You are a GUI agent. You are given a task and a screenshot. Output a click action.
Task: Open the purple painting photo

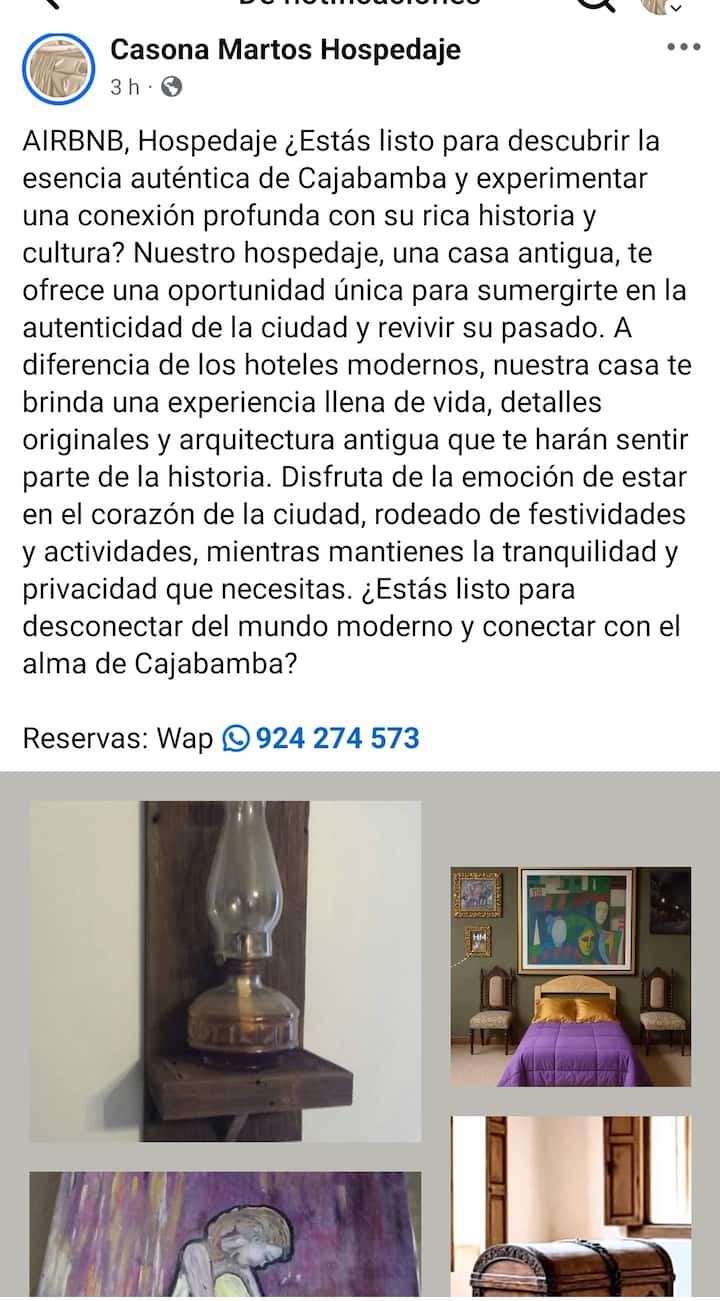225,1235
